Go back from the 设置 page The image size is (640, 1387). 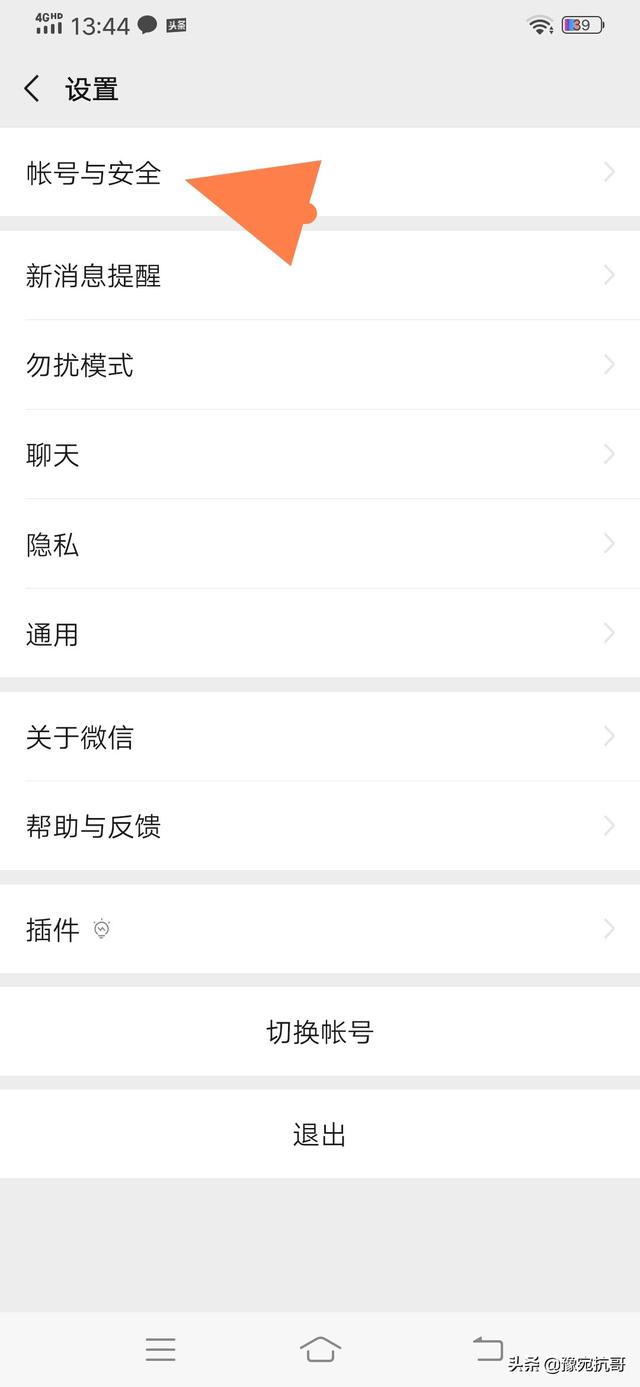[32, 89]
